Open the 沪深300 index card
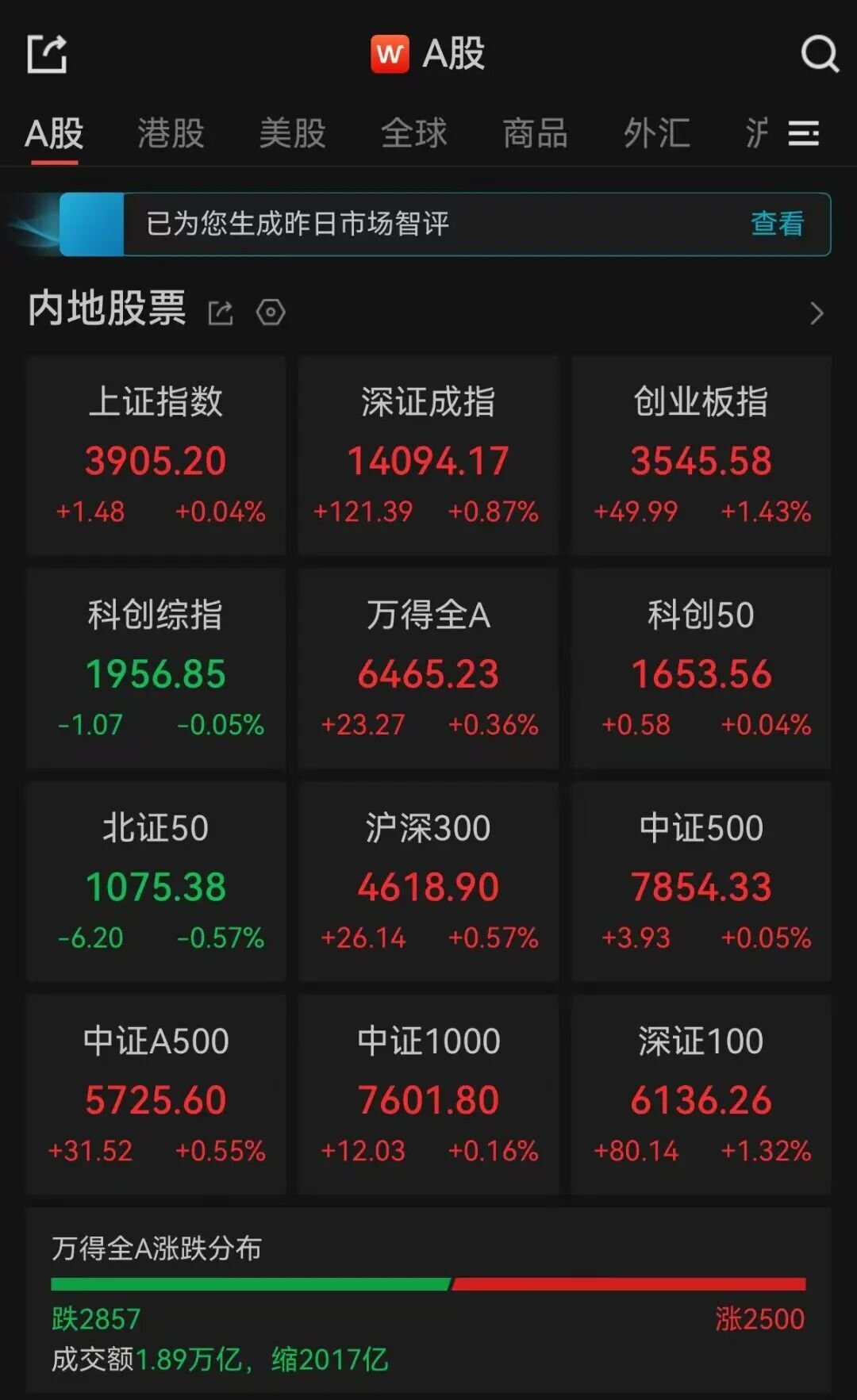The width and height of the screenshot is (857, 1400). pos(428,882)
